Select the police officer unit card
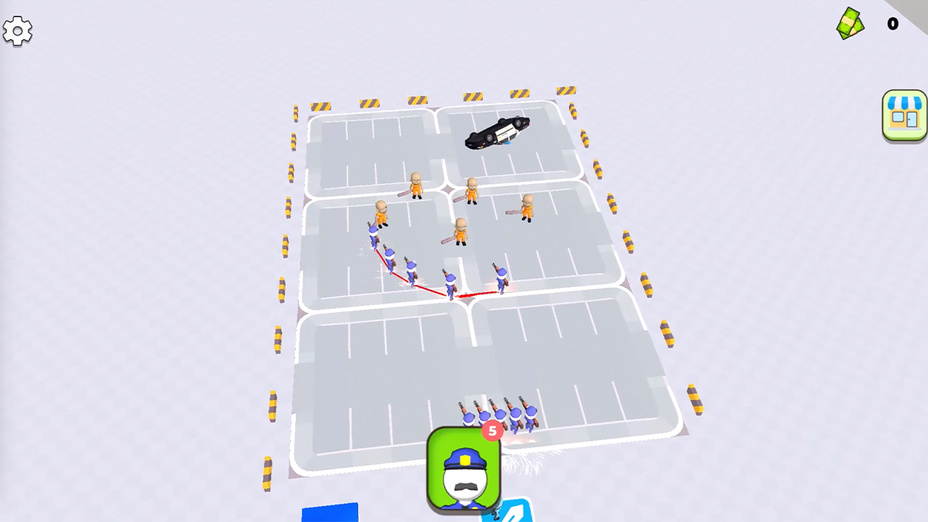The height and width of the screenshot is (522, 928). pos(464,471)
